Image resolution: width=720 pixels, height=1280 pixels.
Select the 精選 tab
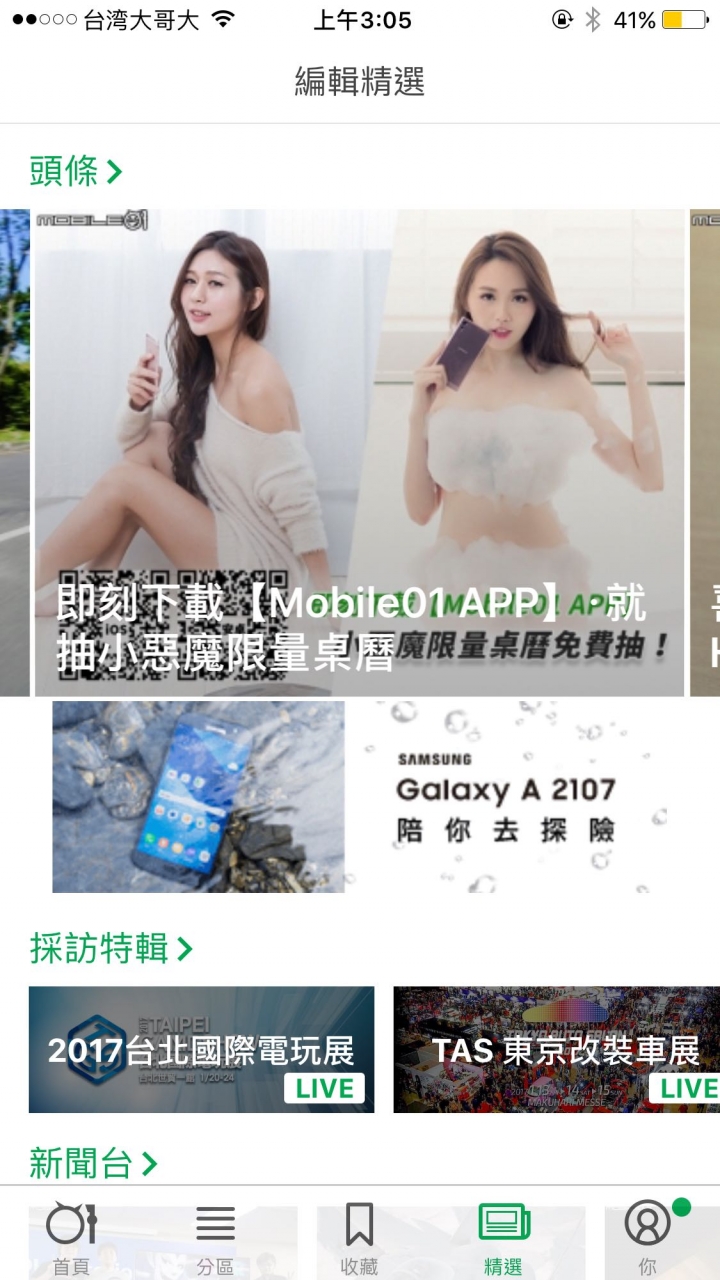click(503, 1237)
